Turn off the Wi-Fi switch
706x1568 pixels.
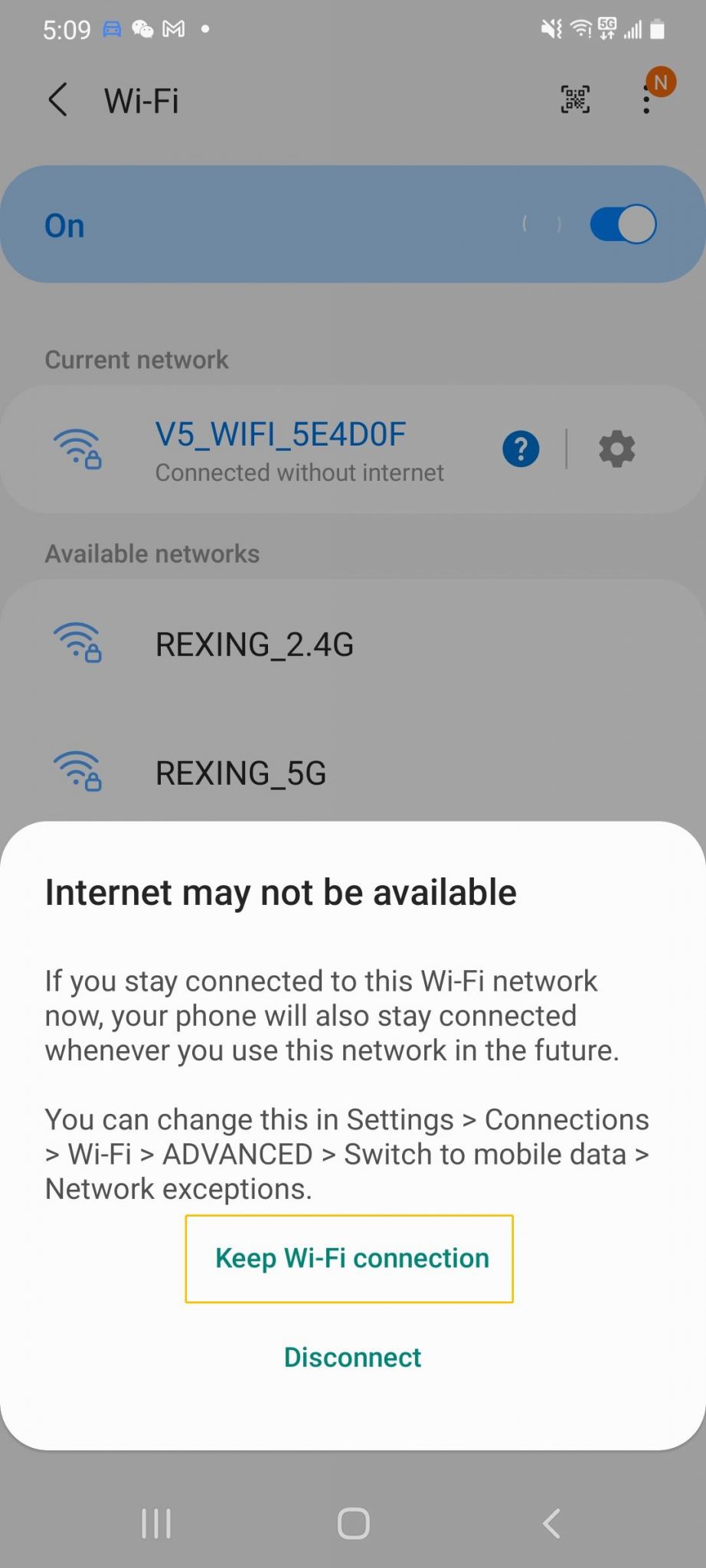tap(623, 225)
